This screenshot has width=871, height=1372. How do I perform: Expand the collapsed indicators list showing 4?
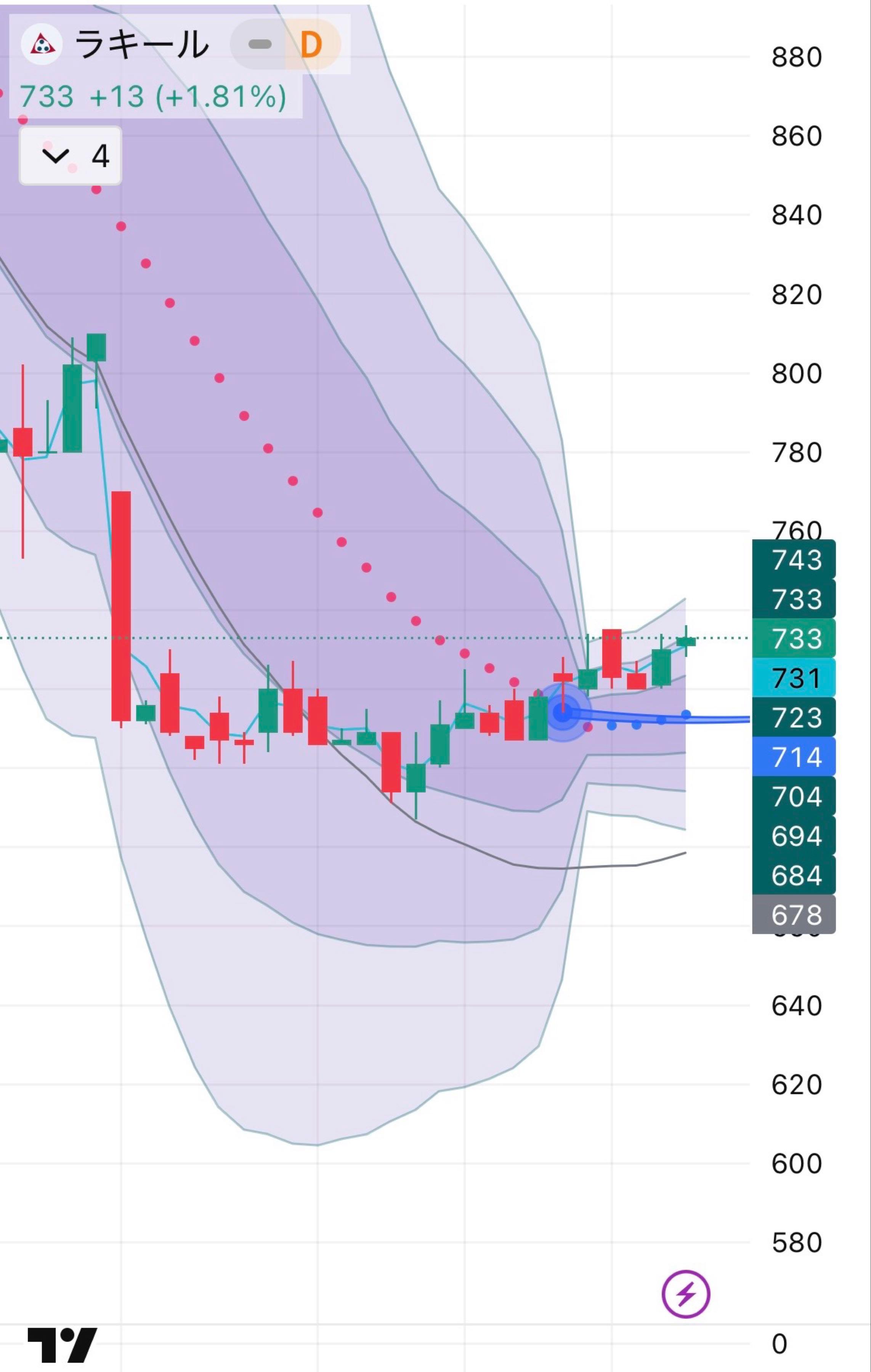pyautogui.click(x=70, y=155)
